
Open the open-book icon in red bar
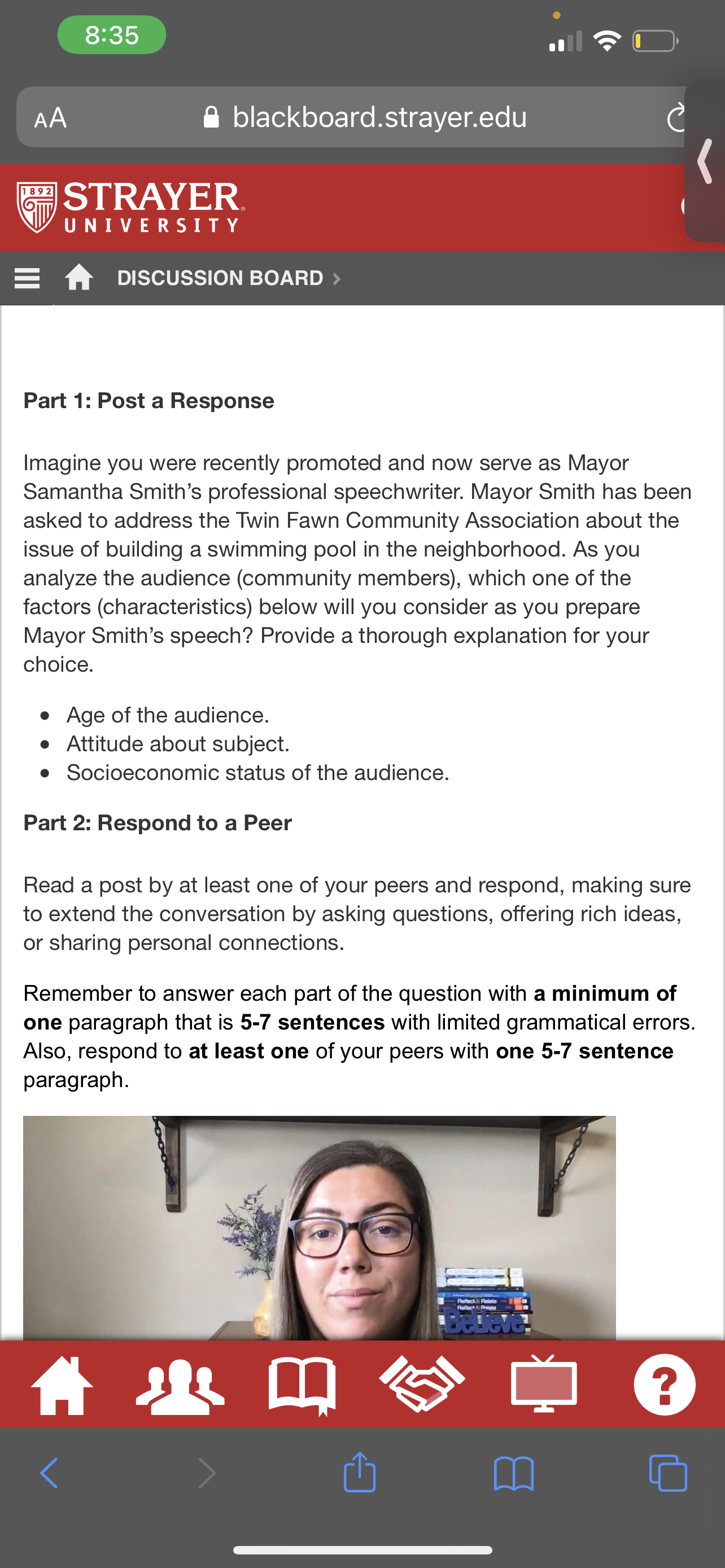tap(302, 1385)
